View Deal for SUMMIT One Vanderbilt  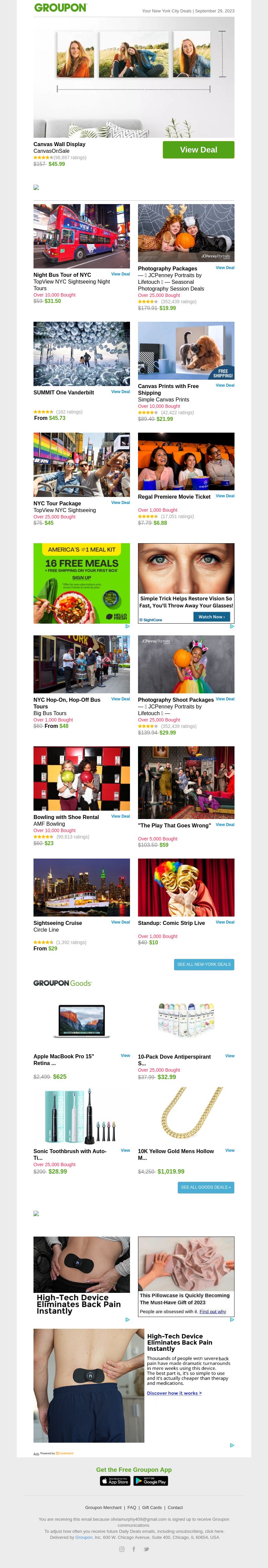point(121,392)
